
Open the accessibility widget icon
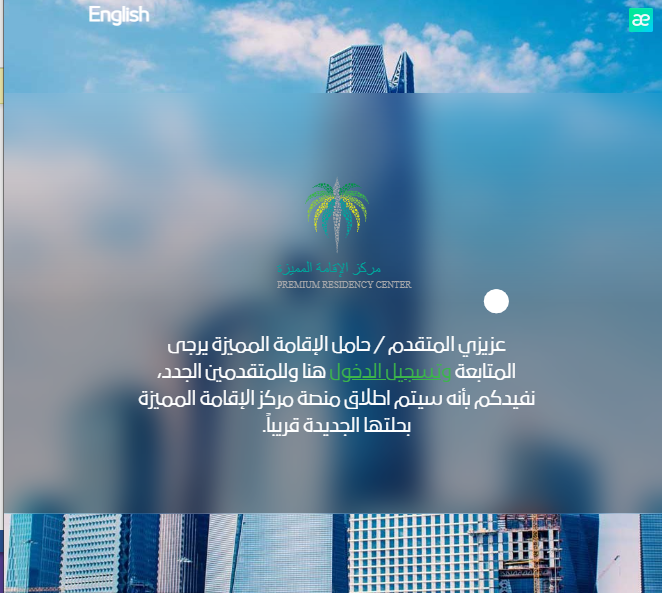point(640,19)
